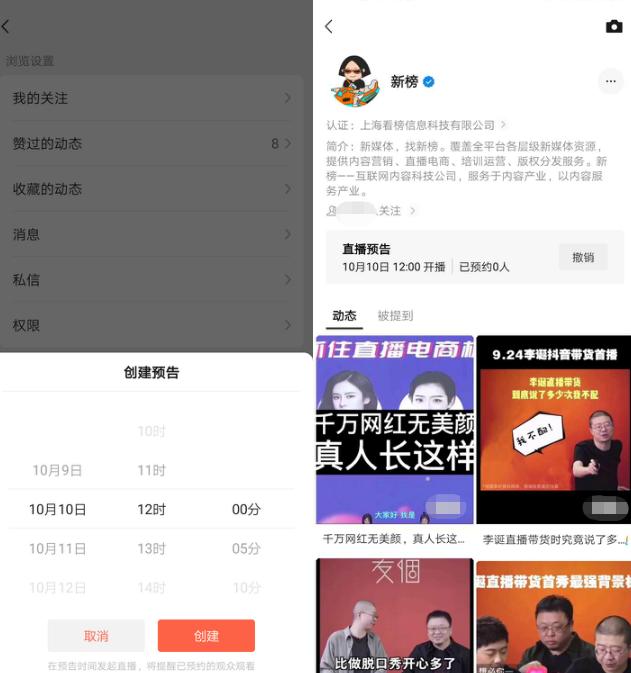Choose 13时 in the hour picker
Image resolution: width=631 pixels, height=673 pixels.
[x=151, y=548]
